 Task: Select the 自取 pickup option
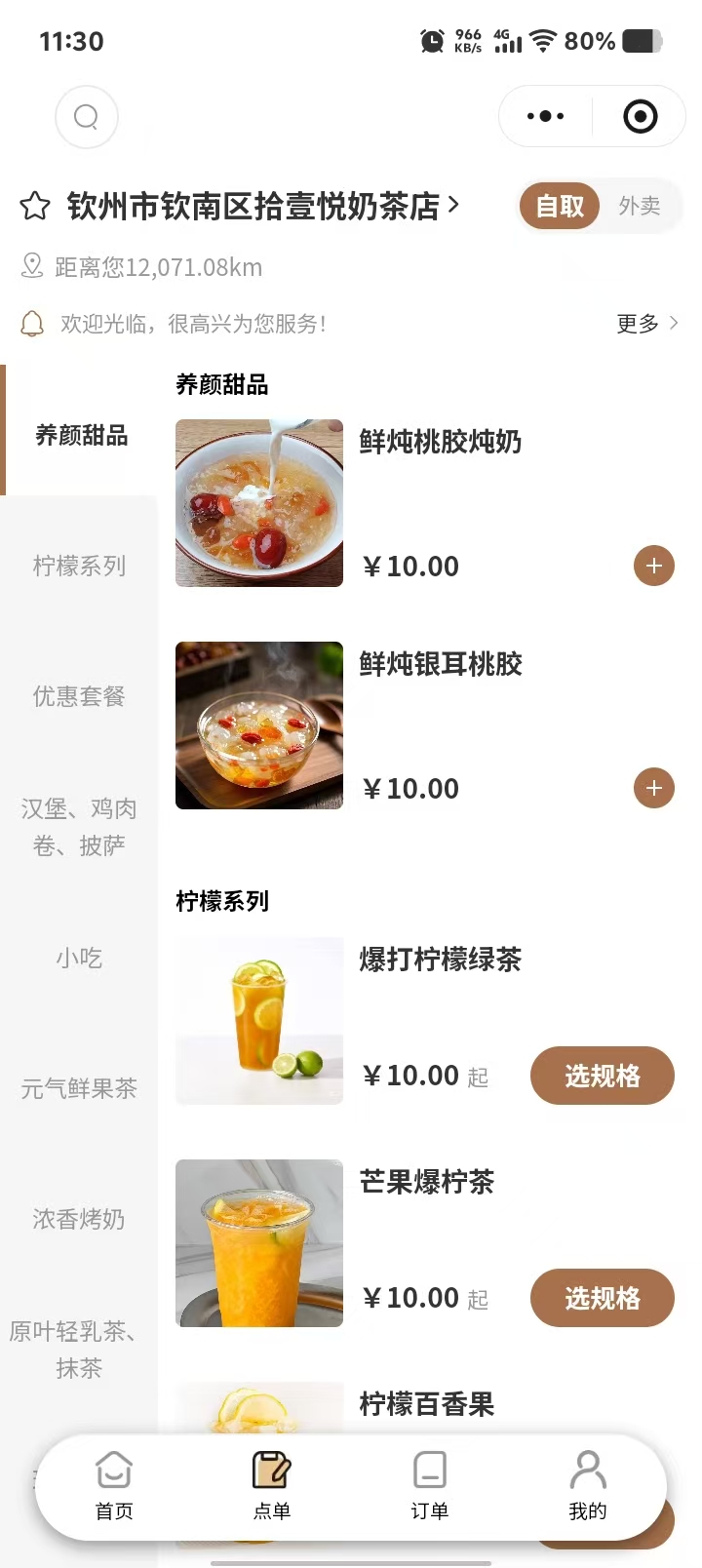pos(560,206)
